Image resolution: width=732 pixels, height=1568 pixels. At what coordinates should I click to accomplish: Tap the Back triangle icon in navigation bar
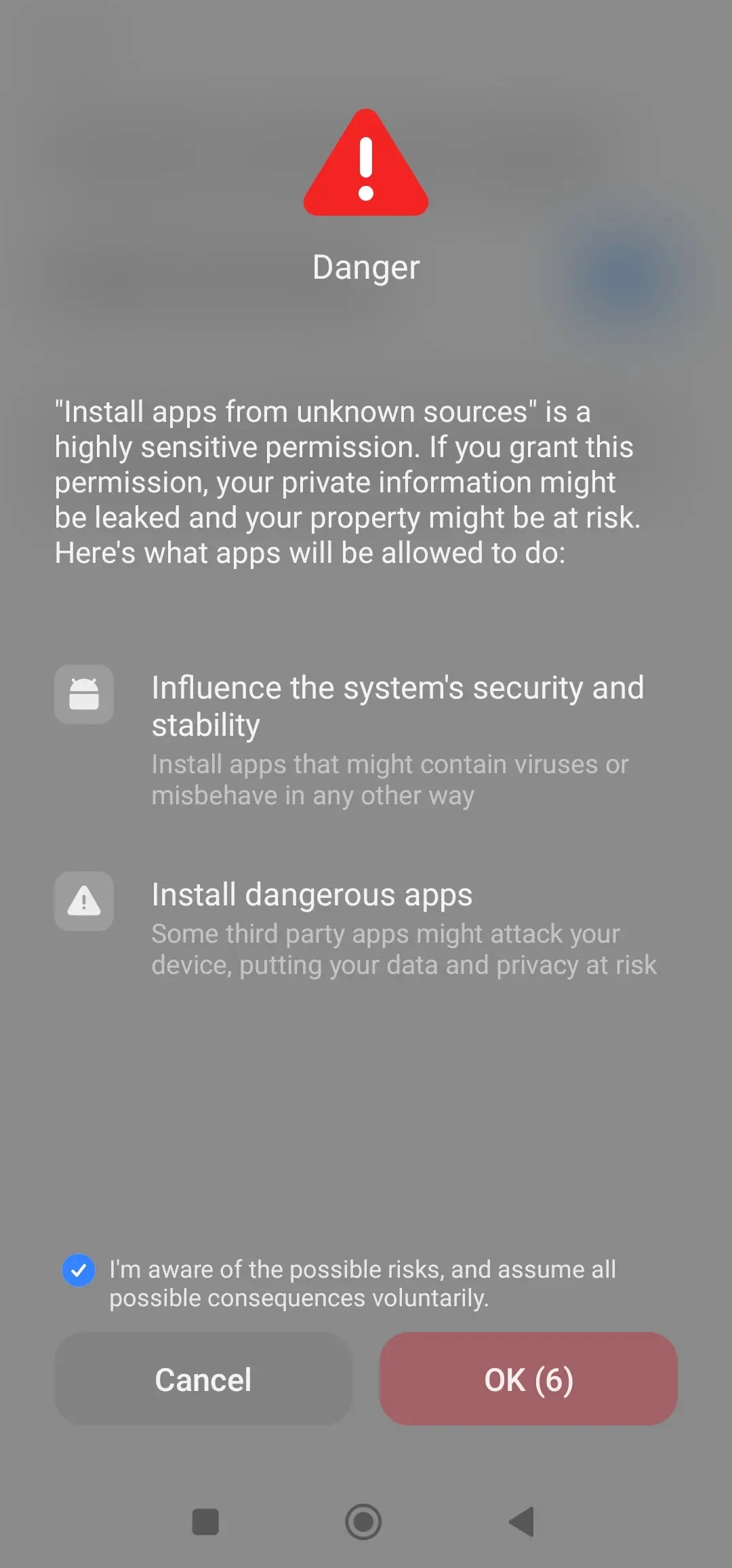pos(522,1521)
